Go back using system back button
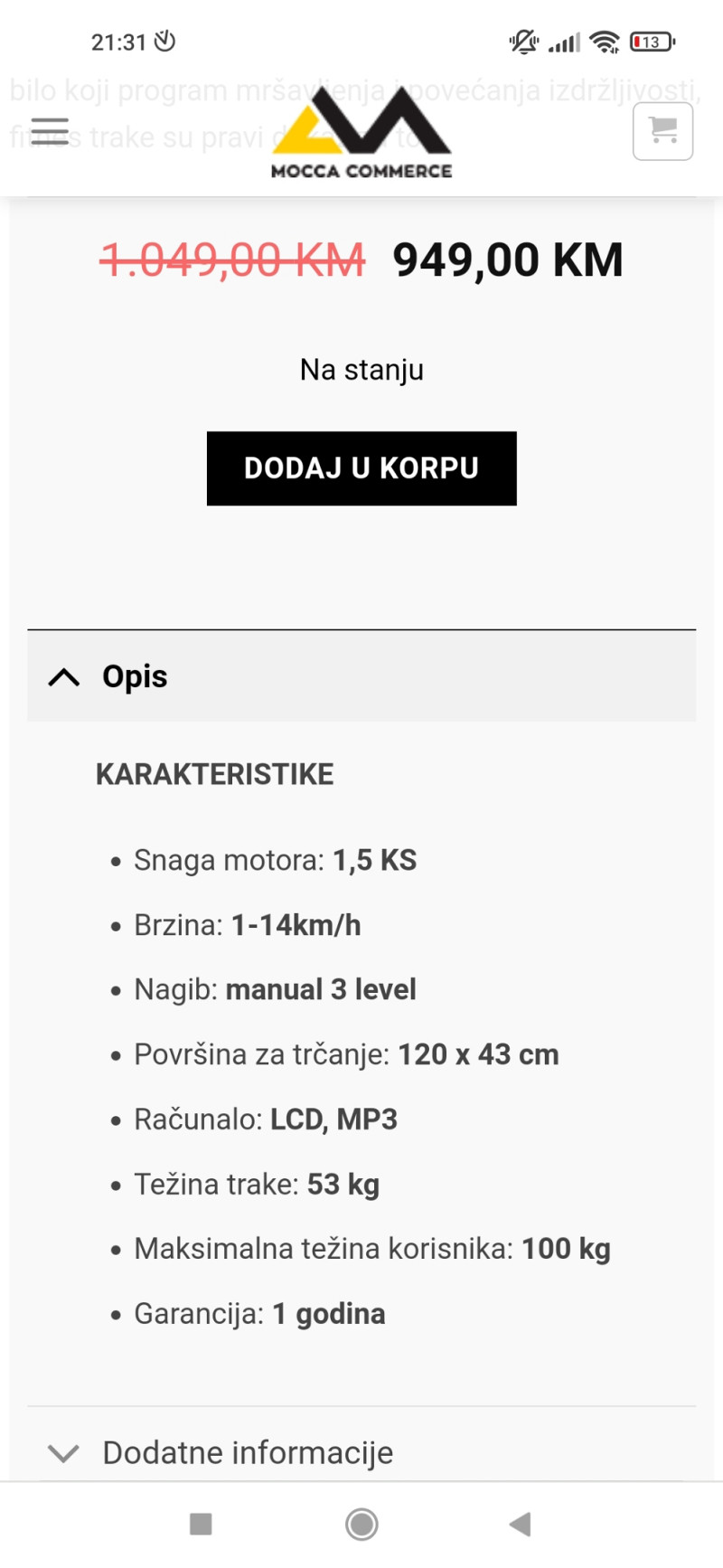The width and height of the screenshot is (723, 1568). coord(520,1525)
